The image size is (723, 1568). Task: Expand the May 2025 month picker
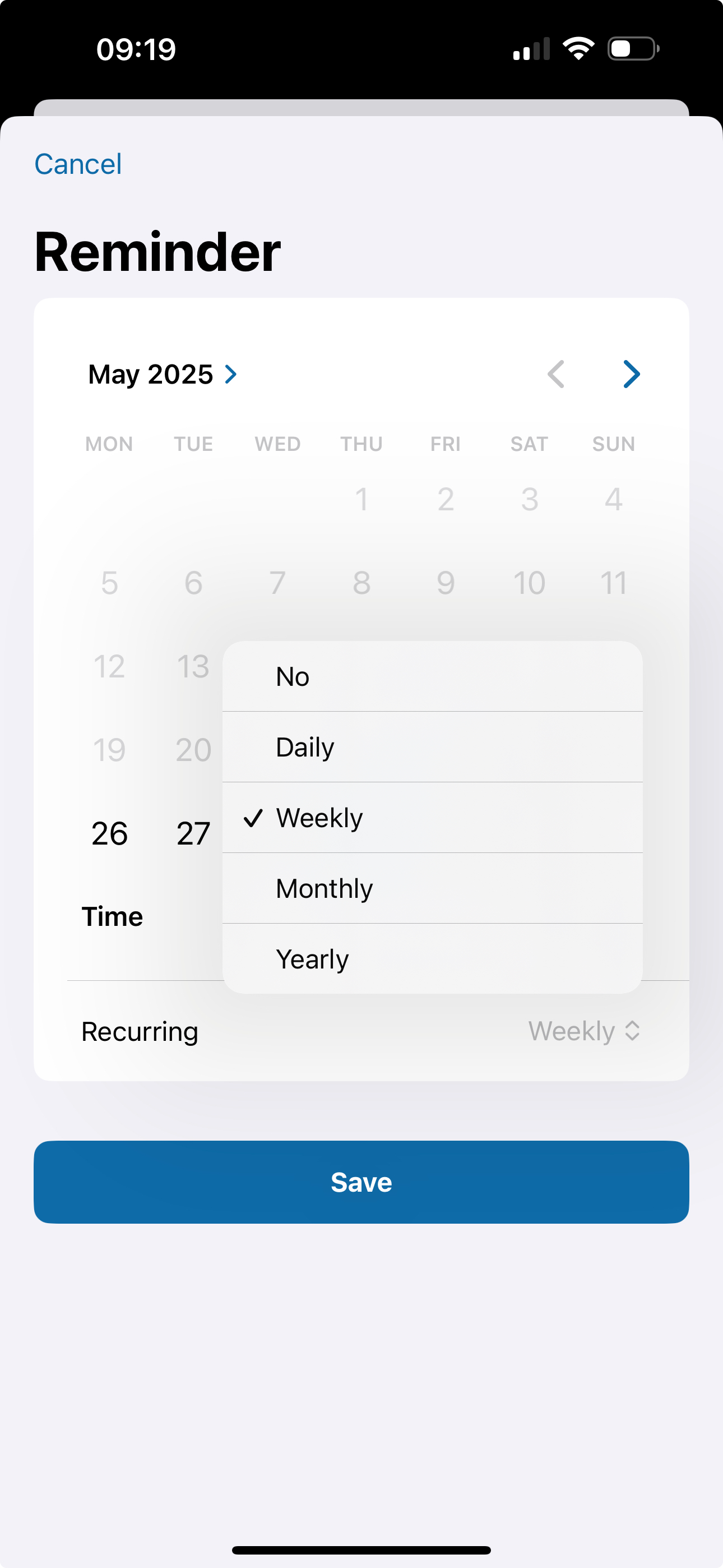tap(163, 375)
